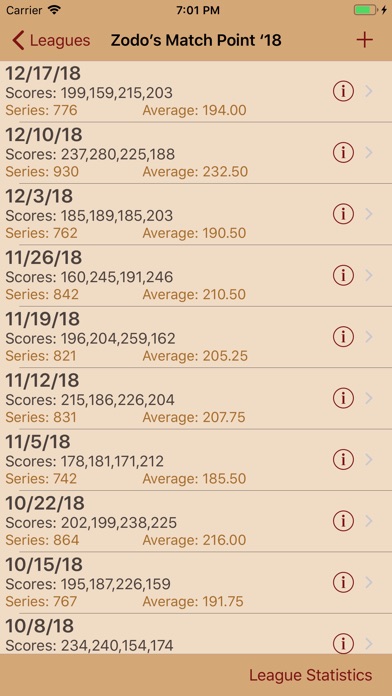Image resolution: width=392 pixels, height=696 pixels.
Task: Show info for the 11/12/18 series
Action: [x=343, y=399]
